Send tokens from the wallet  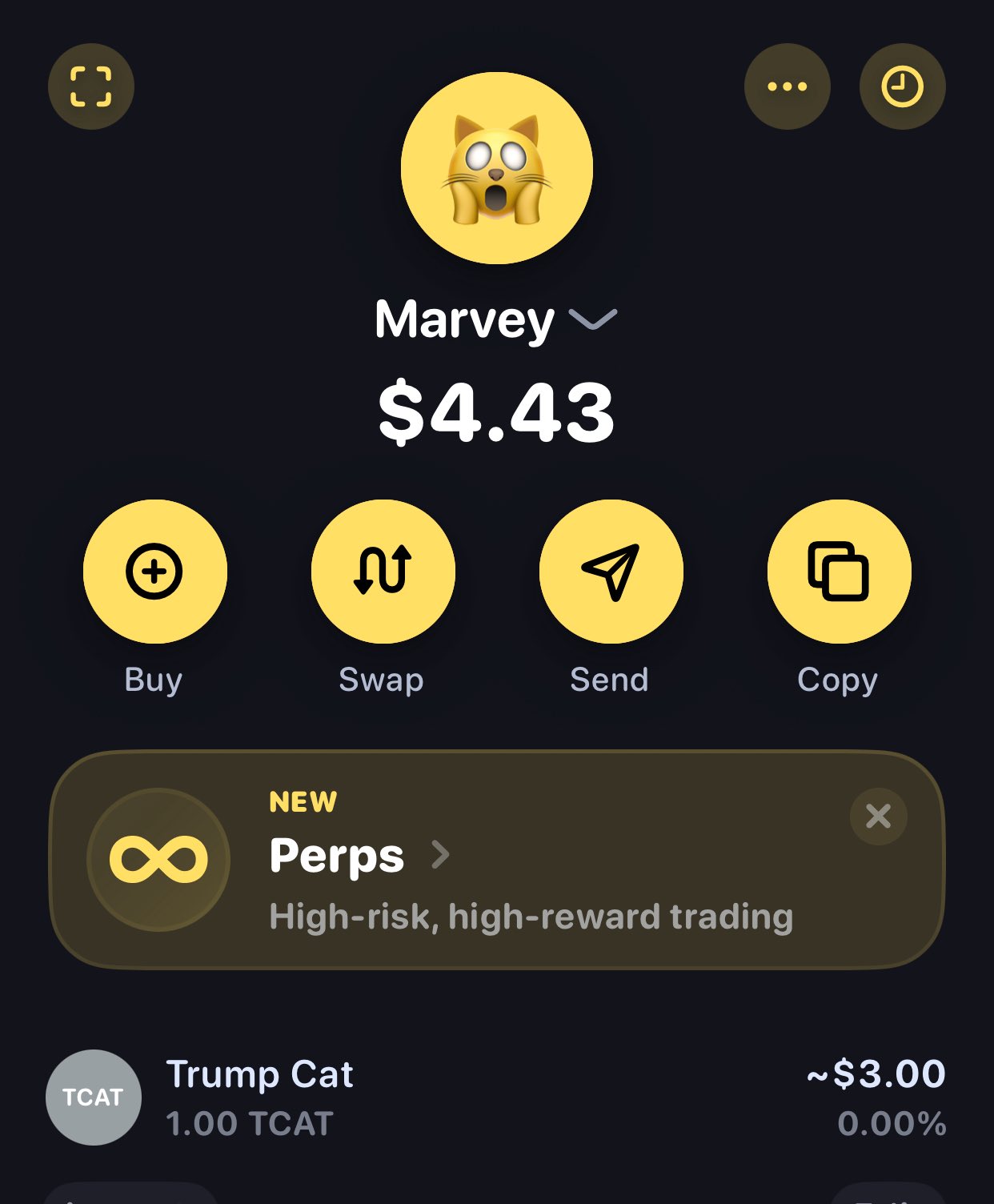pyautogui.click(x=611, y=572)
